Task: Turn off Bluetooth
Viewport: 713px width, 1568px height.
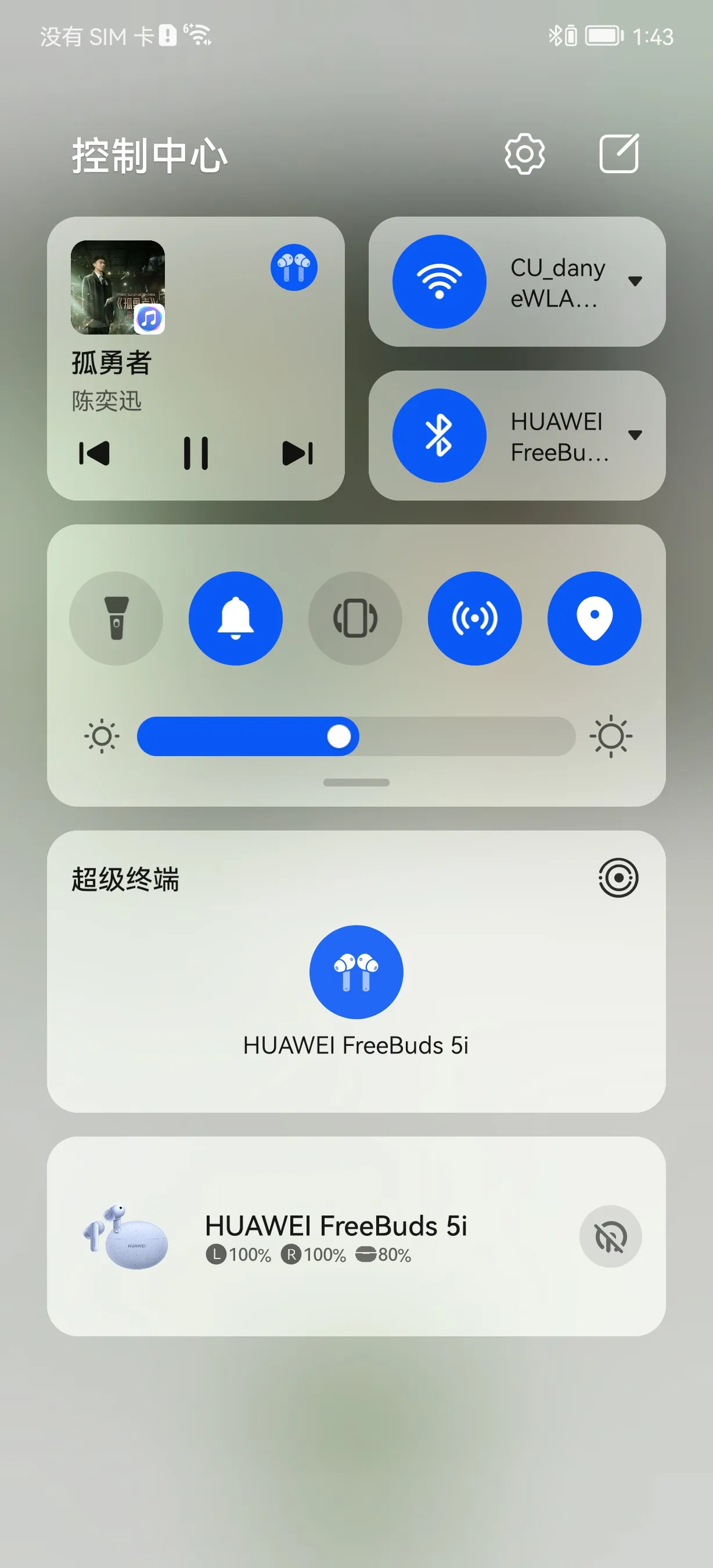Action: [x=438, y=435]
